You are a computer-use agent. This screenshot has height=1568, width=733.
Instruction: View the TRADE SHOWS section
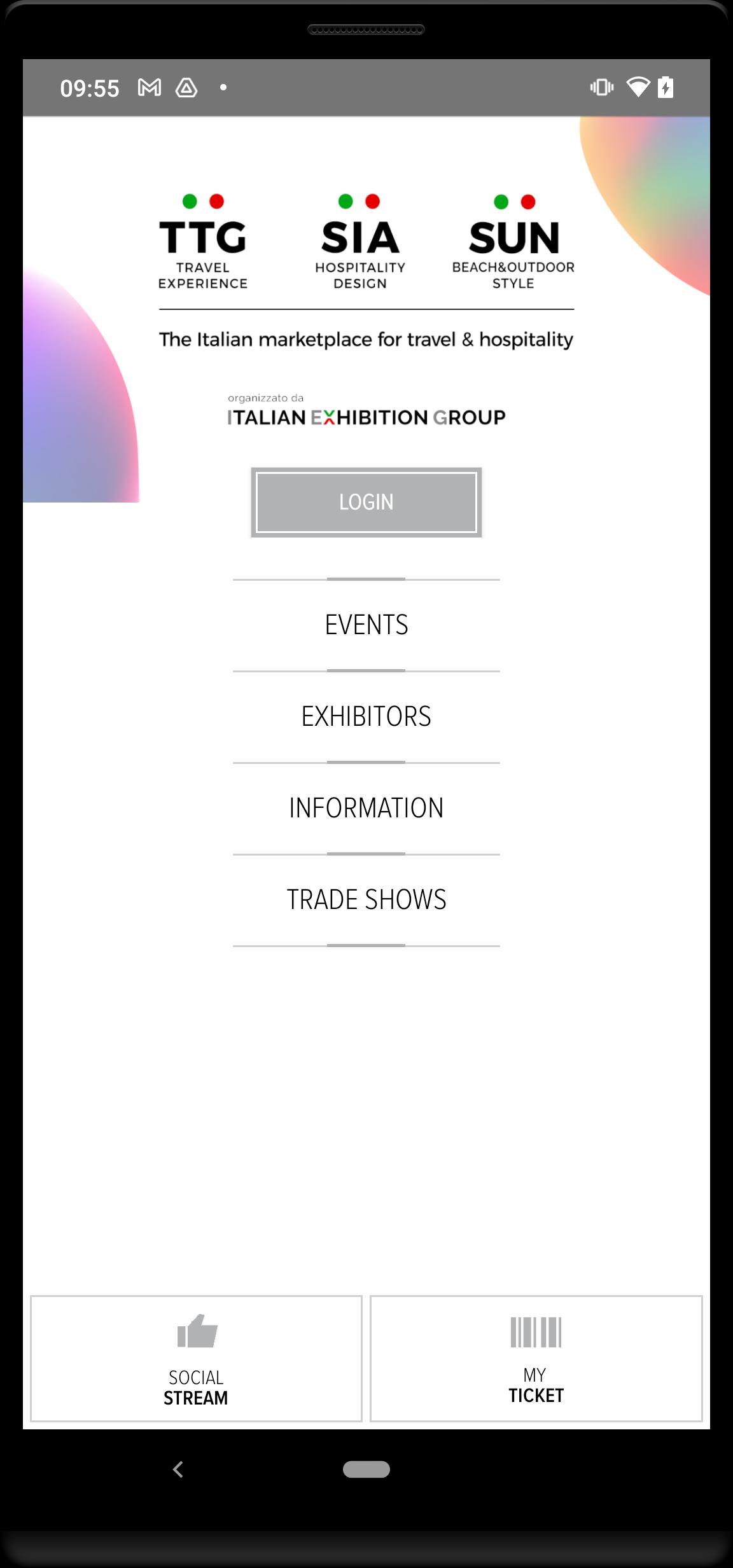[x=366, y=899]
